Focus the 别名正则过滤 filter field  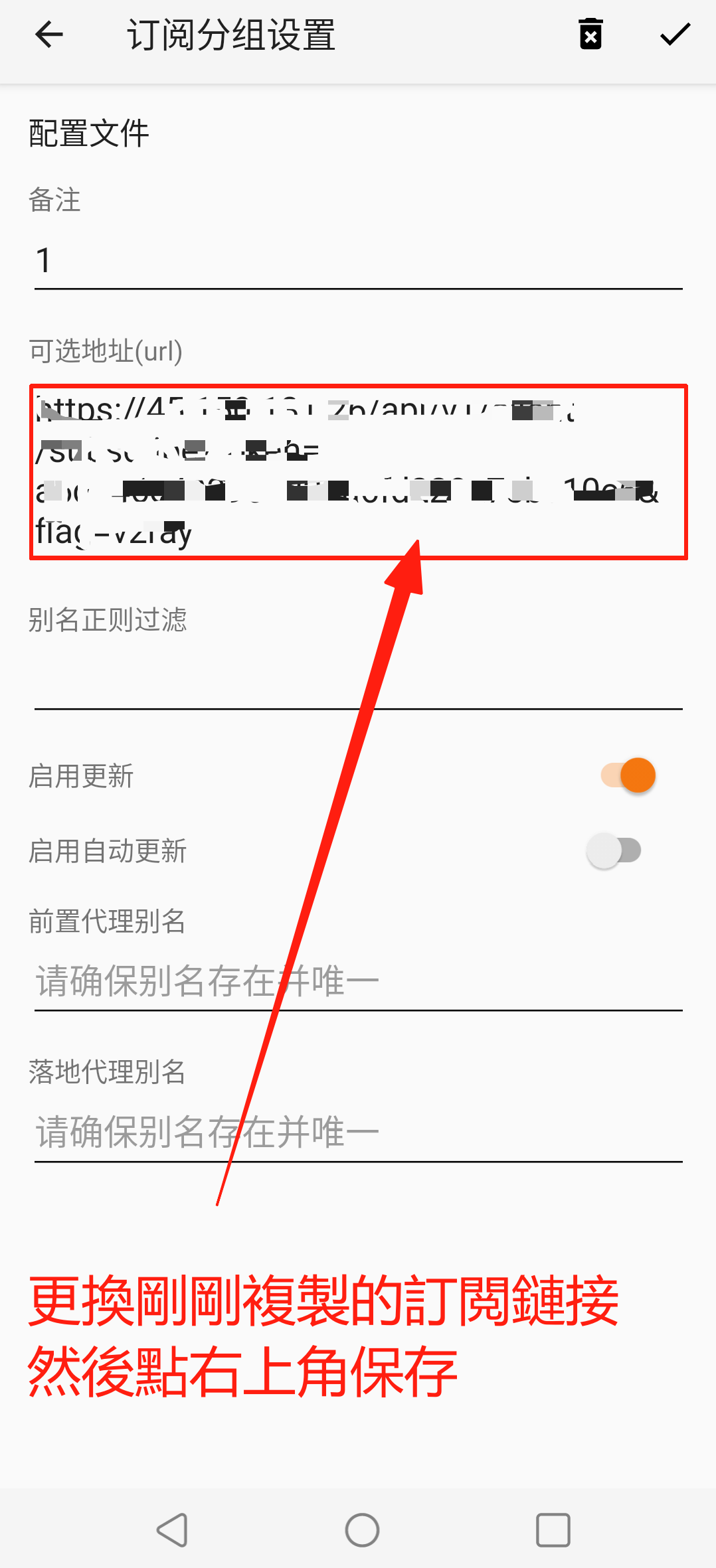358,680
